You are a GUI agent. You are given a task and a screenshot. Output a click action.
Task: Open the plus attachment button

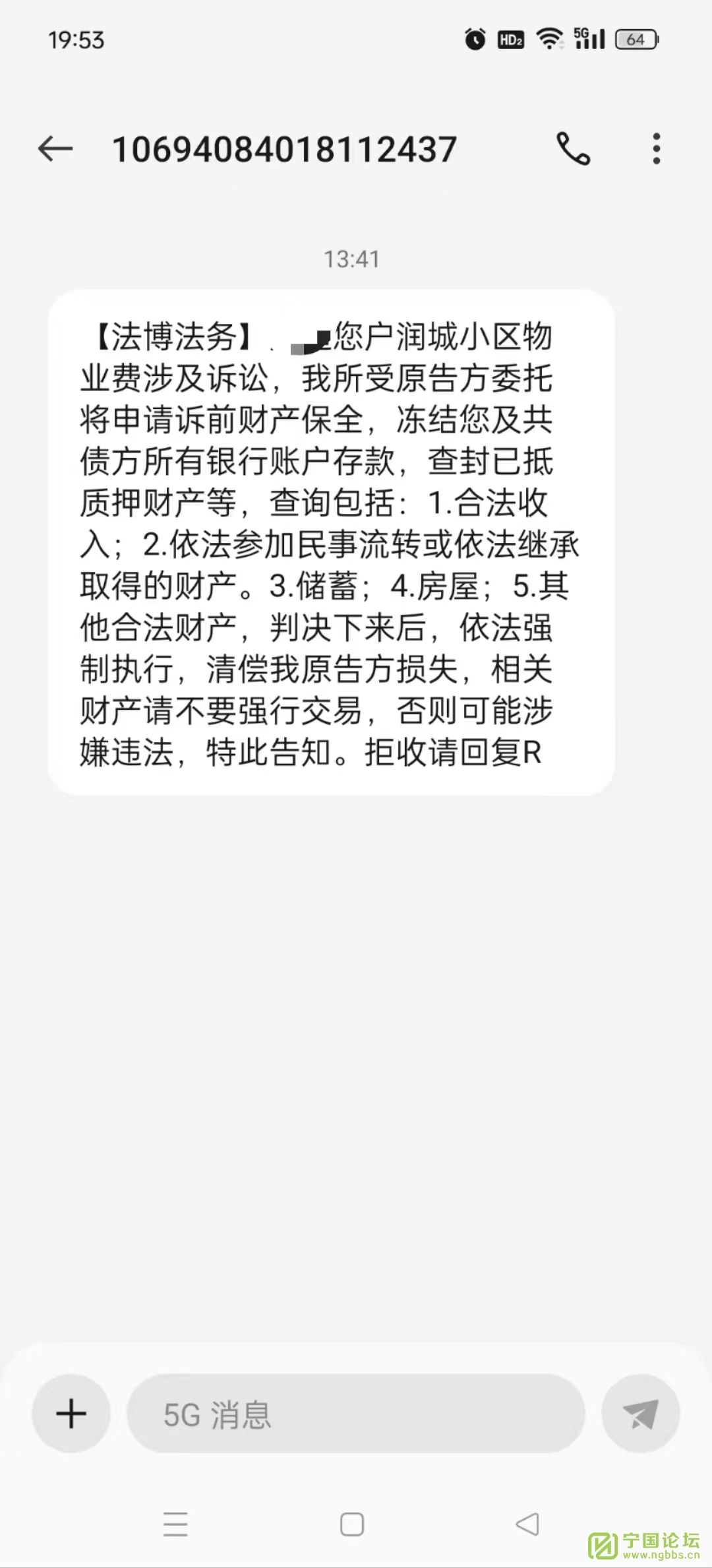coord(71,1414)
